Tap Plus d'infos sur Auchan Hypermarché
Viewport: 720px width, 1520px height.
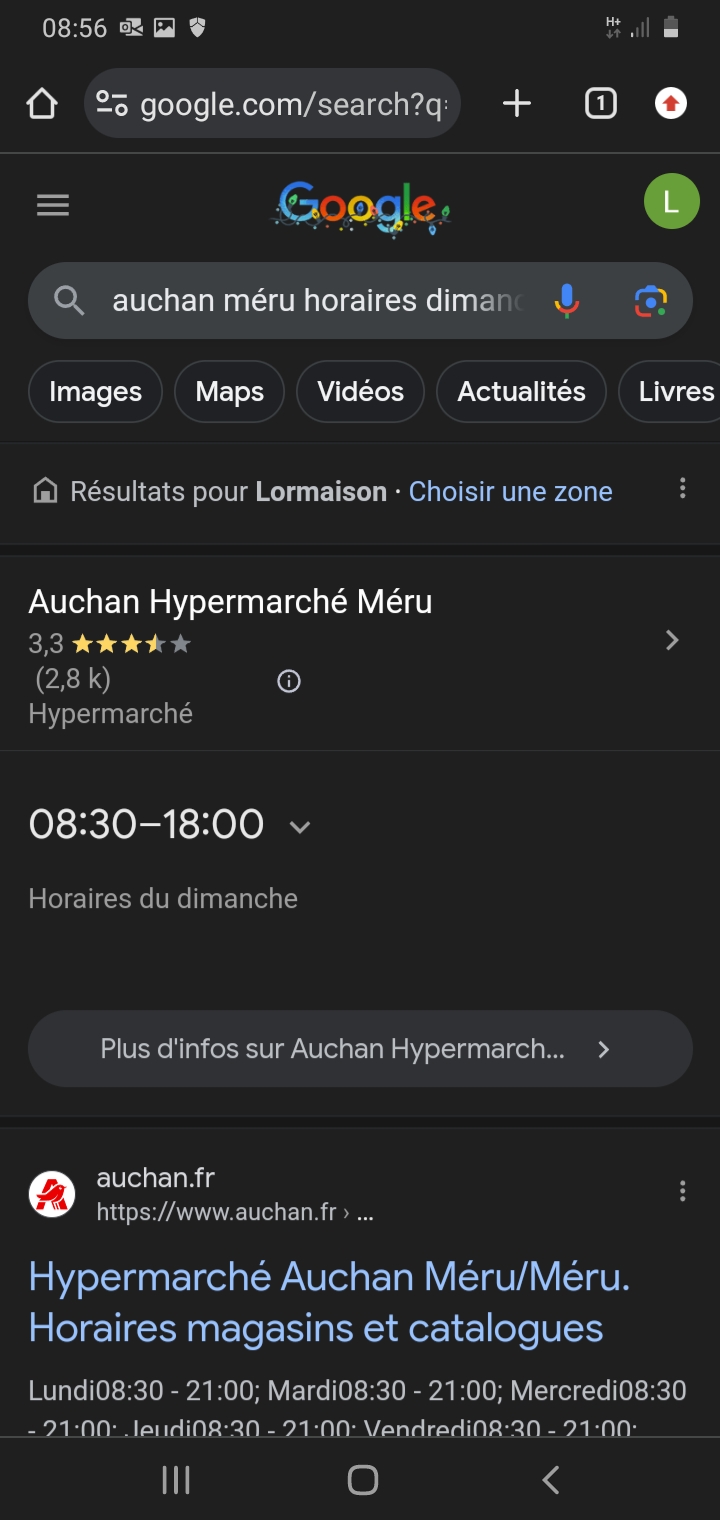pos(360,1049)
